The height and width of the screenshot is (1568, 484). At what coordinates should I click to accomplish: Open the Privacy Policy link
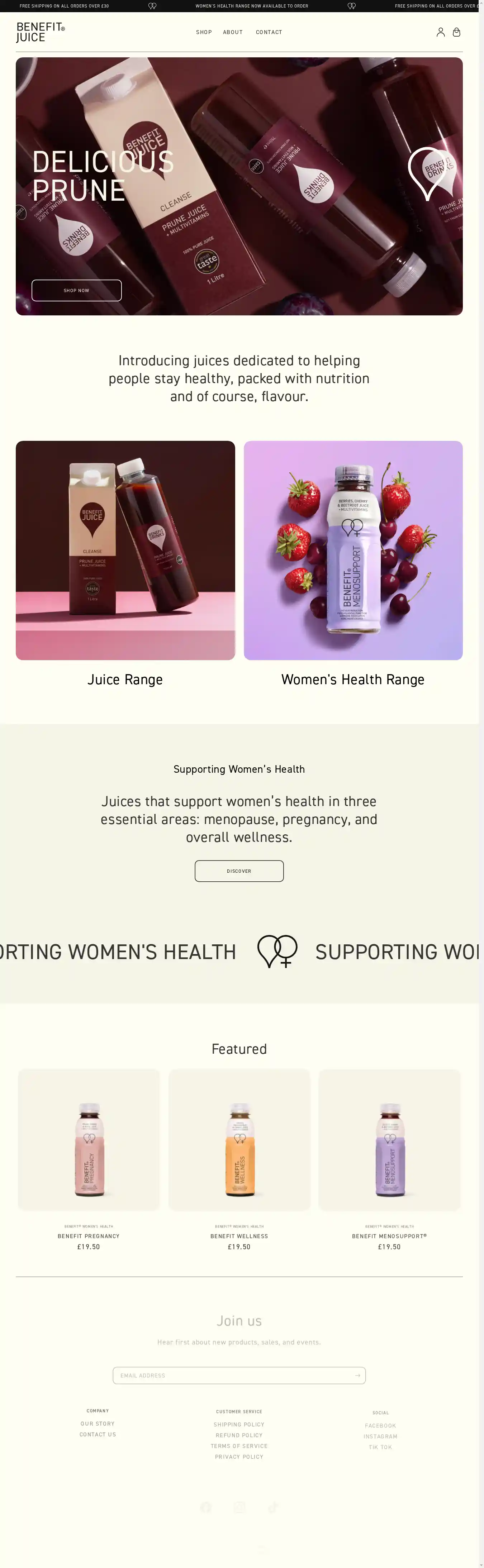(239, 1457)
